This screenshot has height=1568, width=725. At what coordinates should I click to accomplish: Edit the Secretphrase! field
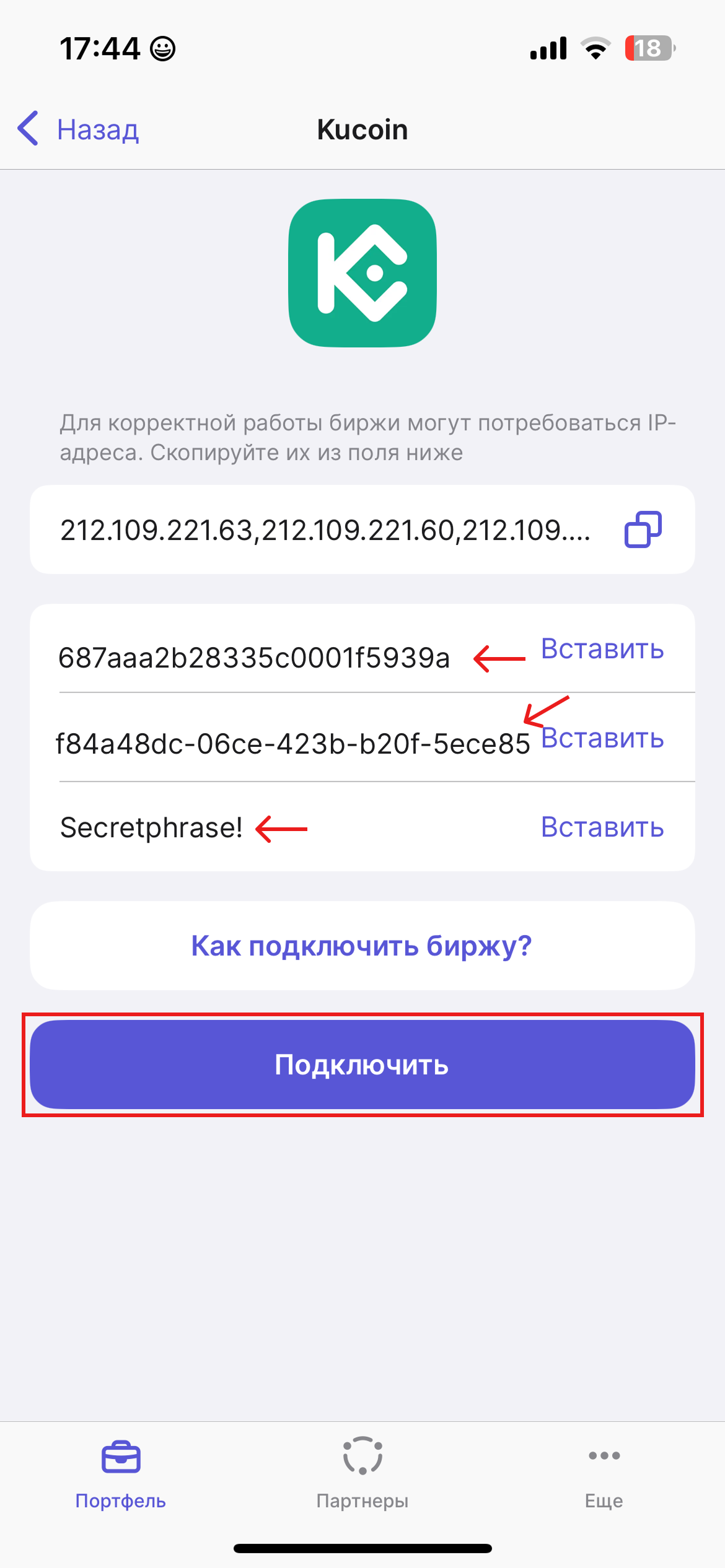(151, 827)
